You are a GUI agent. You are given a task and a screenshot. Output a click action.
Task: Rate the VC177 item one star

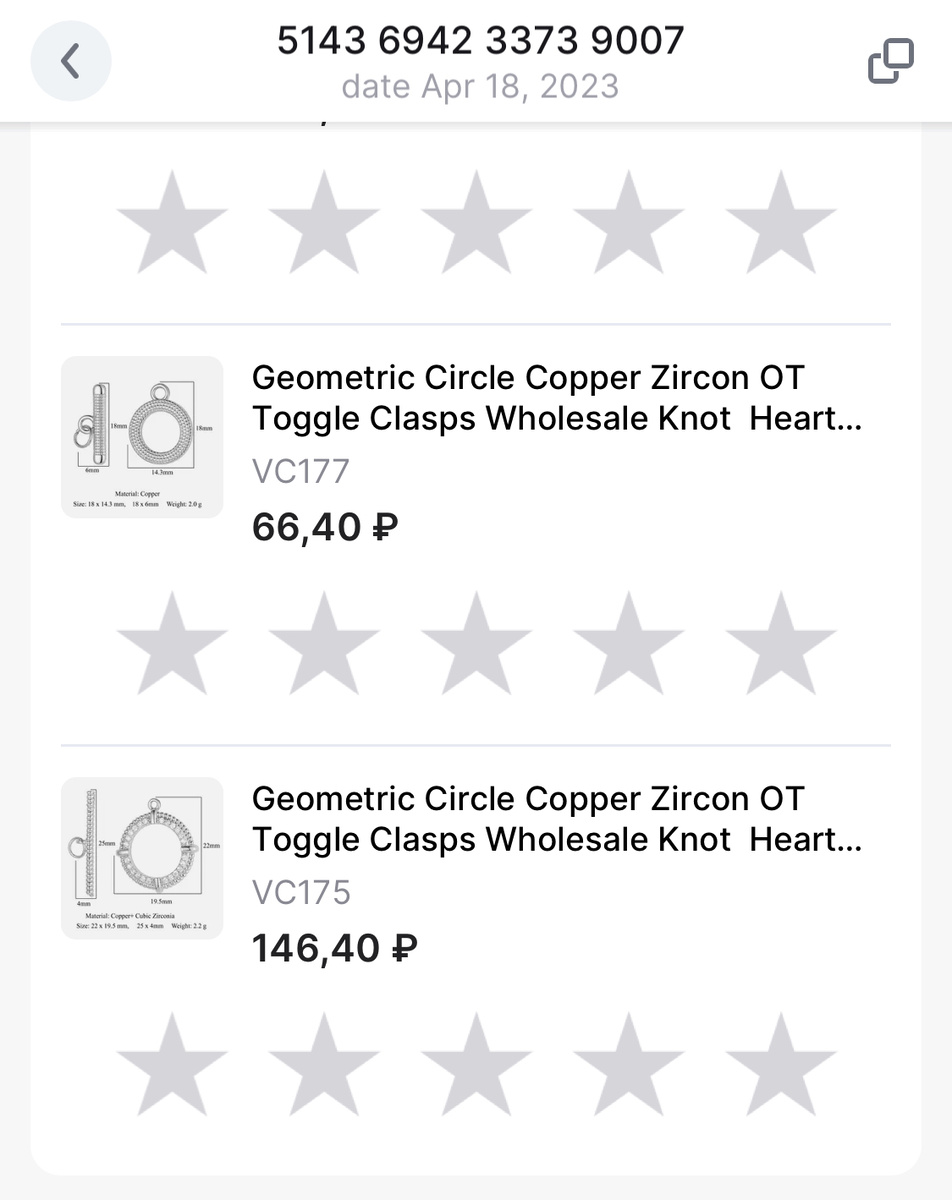[x=172, y=644]
